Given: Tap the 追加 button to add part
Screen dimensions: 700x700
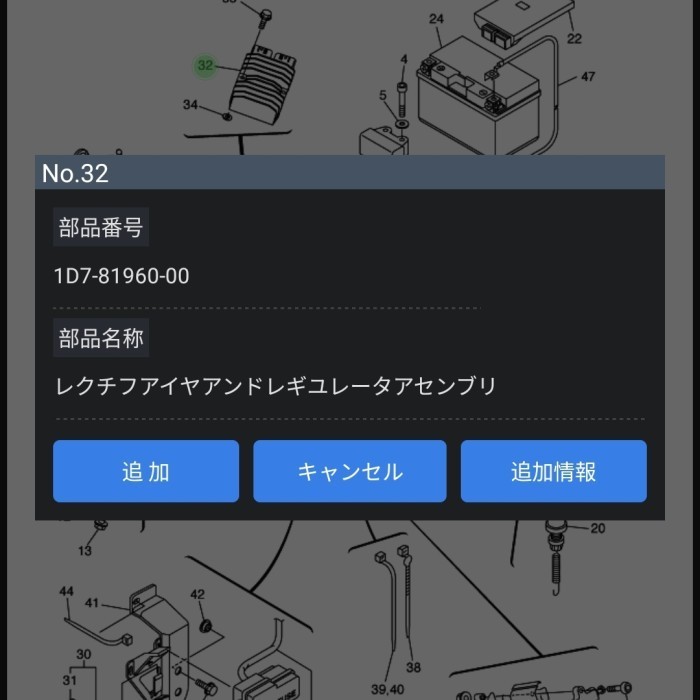Looking at the screenshot, I should coord(146,471).
